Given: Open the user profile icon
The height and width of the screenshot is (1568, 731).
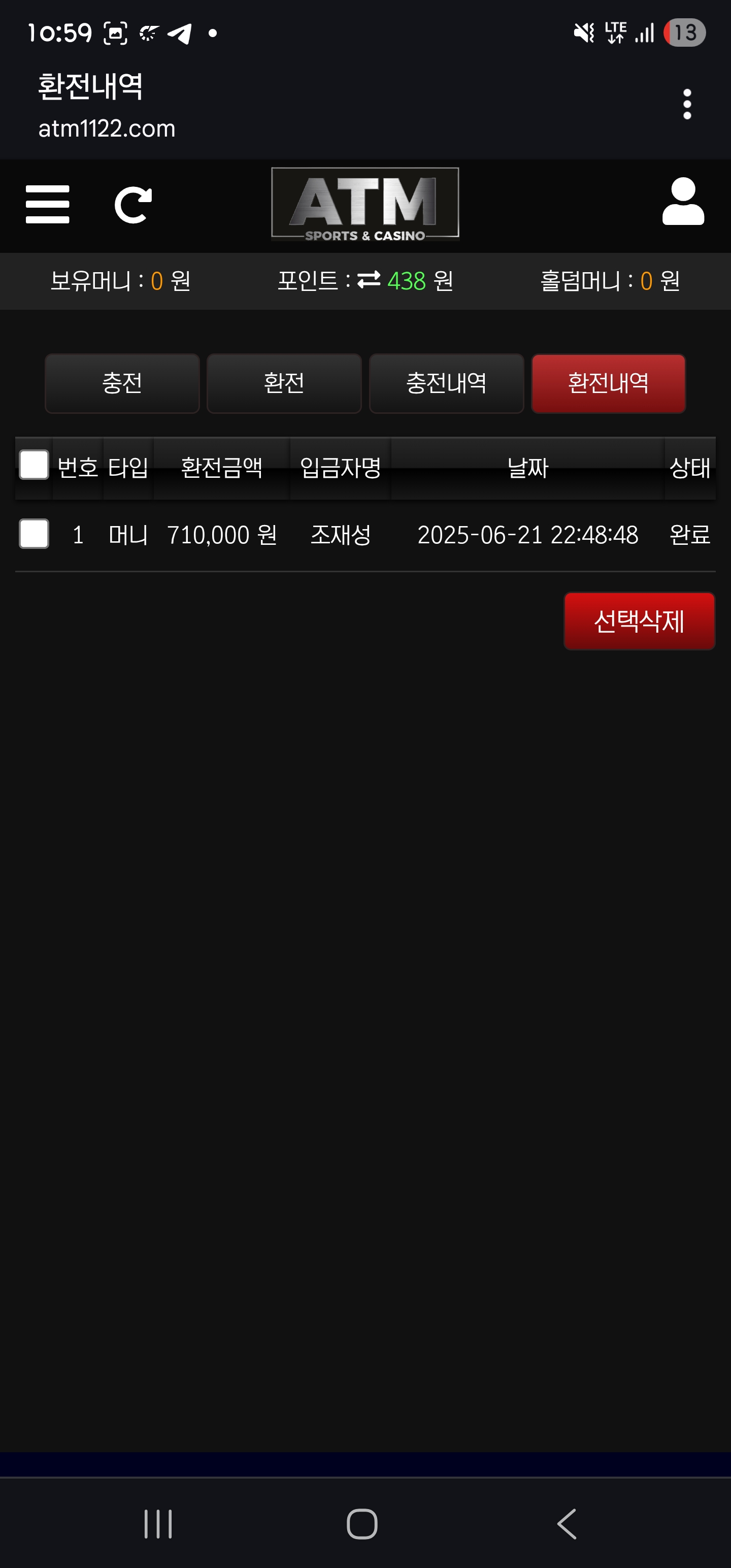Looking at the screenshot, I should (x=683, y=202).
